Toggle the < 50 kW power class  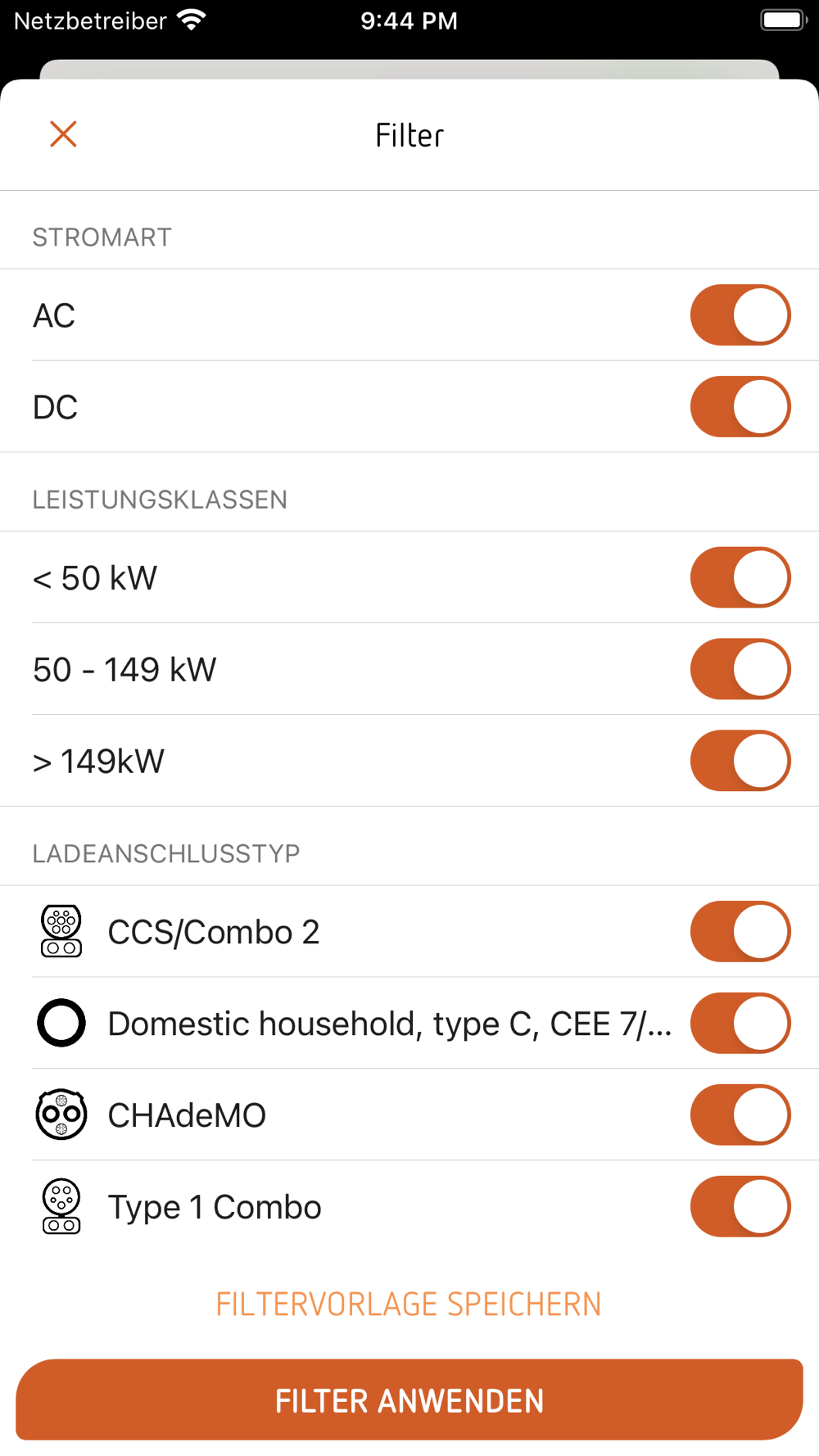(740, 577)
